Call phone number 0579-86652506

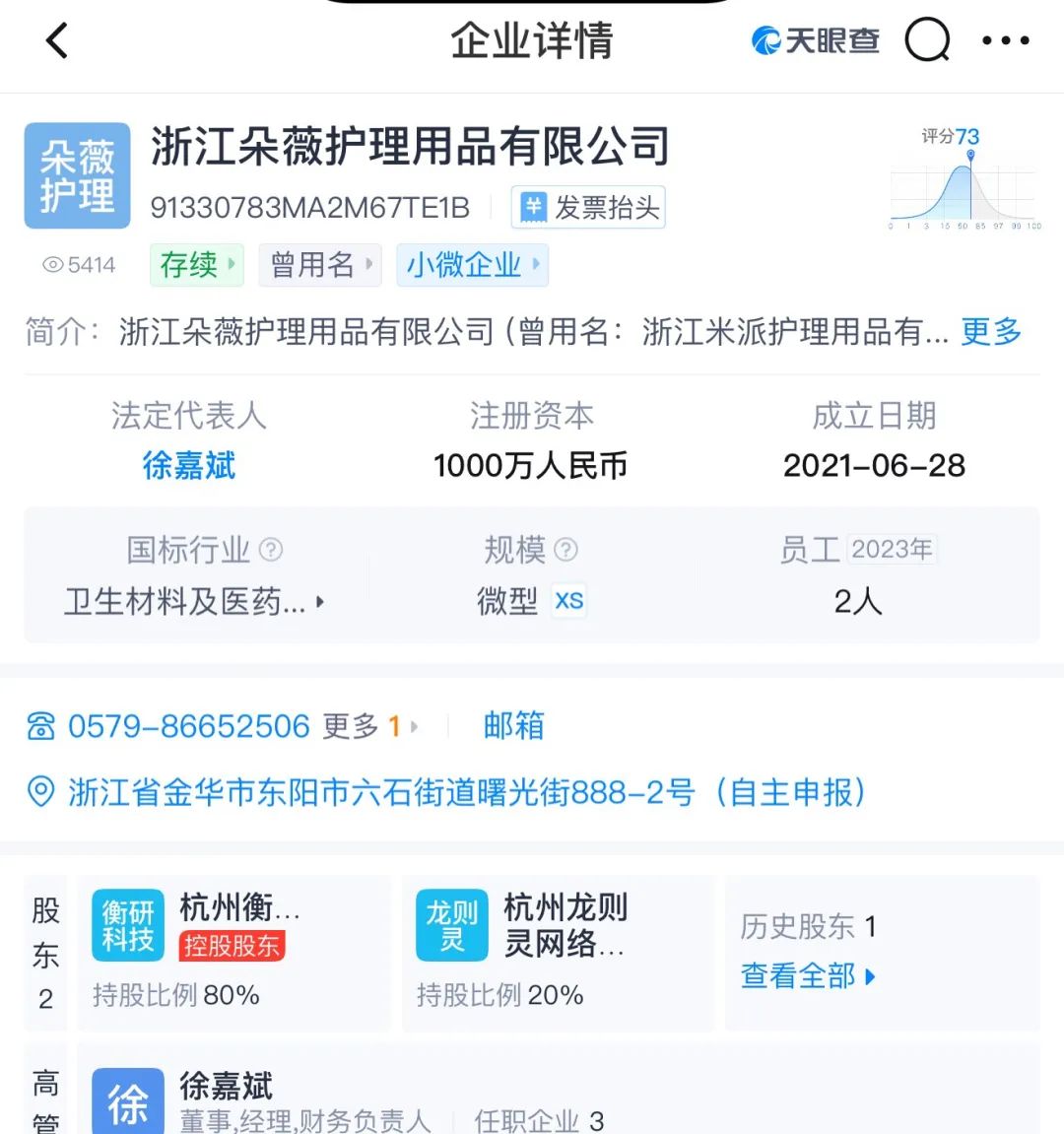coord(187,727)
